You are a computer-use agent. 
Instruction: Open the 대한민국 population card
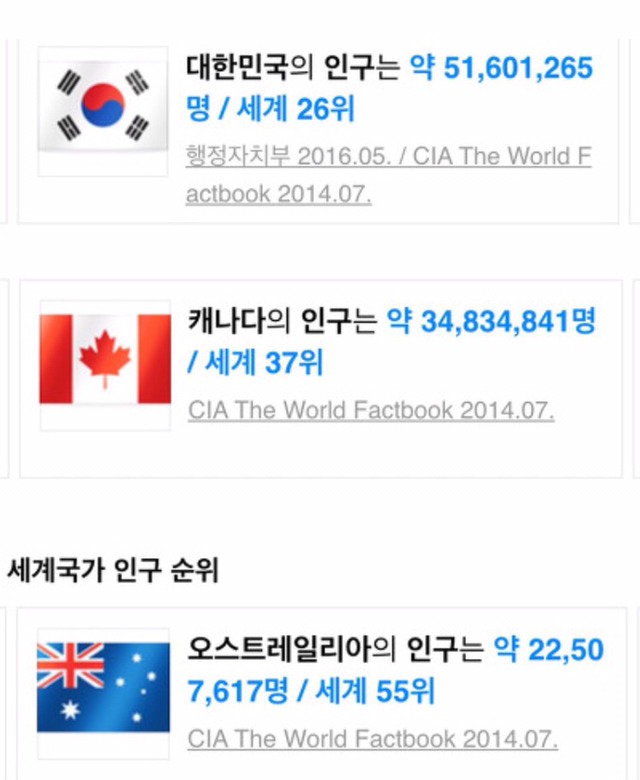click(x=390, y=88)
